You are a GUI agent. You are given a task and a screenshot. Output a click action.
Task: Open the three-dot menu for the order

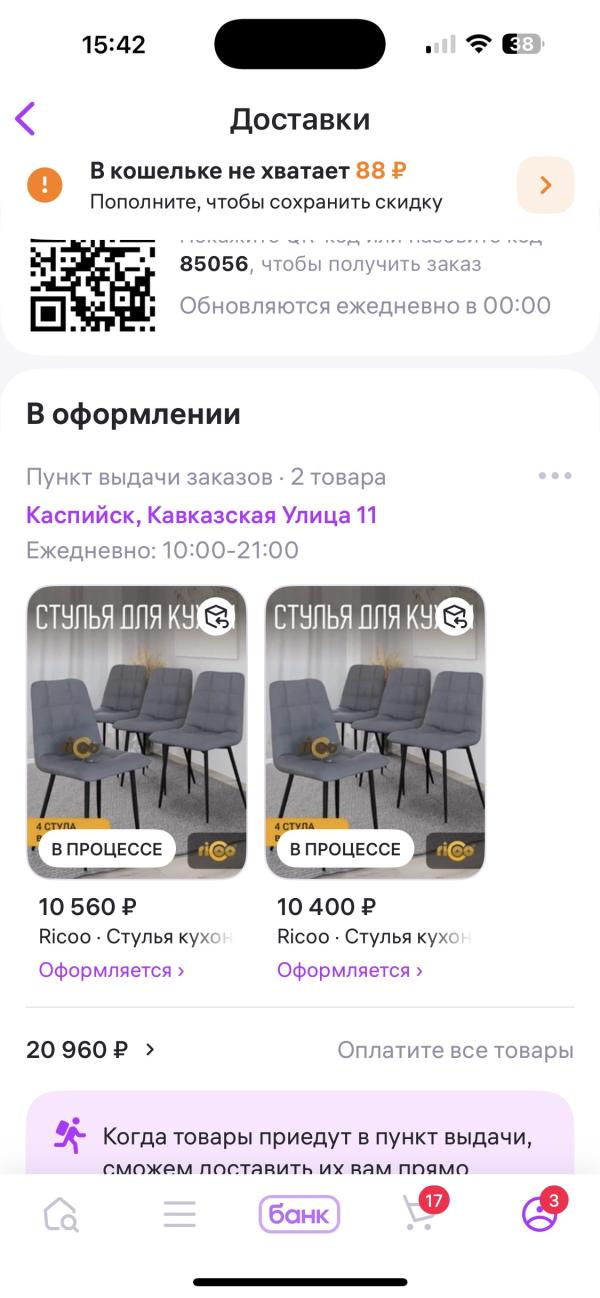point(554,476)
